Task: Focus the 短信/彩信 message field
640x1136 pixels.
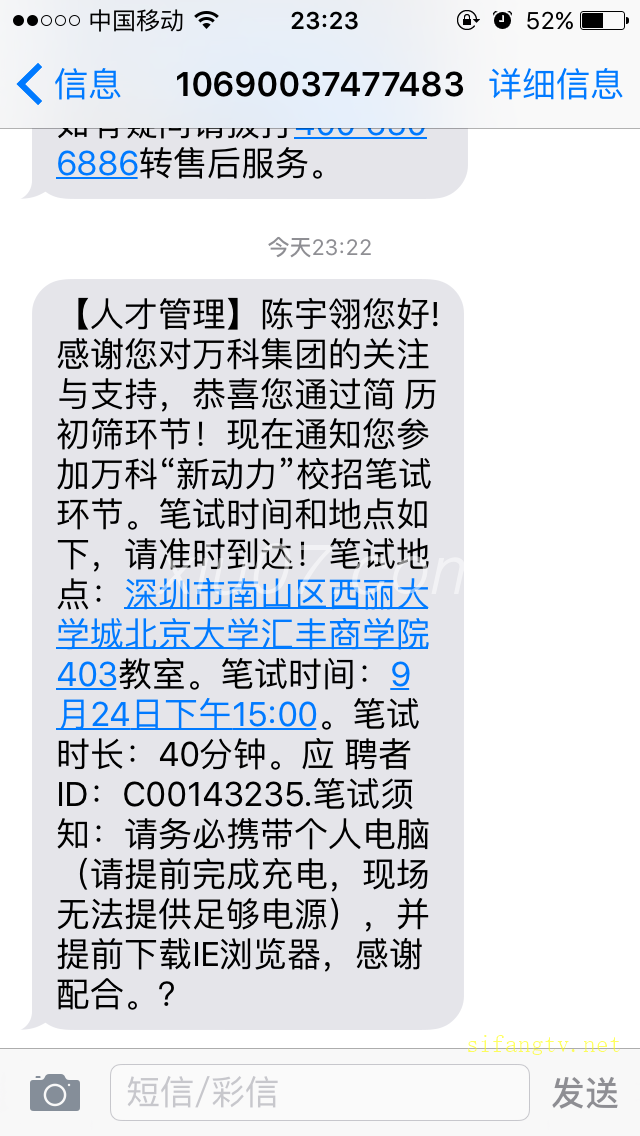Action: (x=318, y=1092)
